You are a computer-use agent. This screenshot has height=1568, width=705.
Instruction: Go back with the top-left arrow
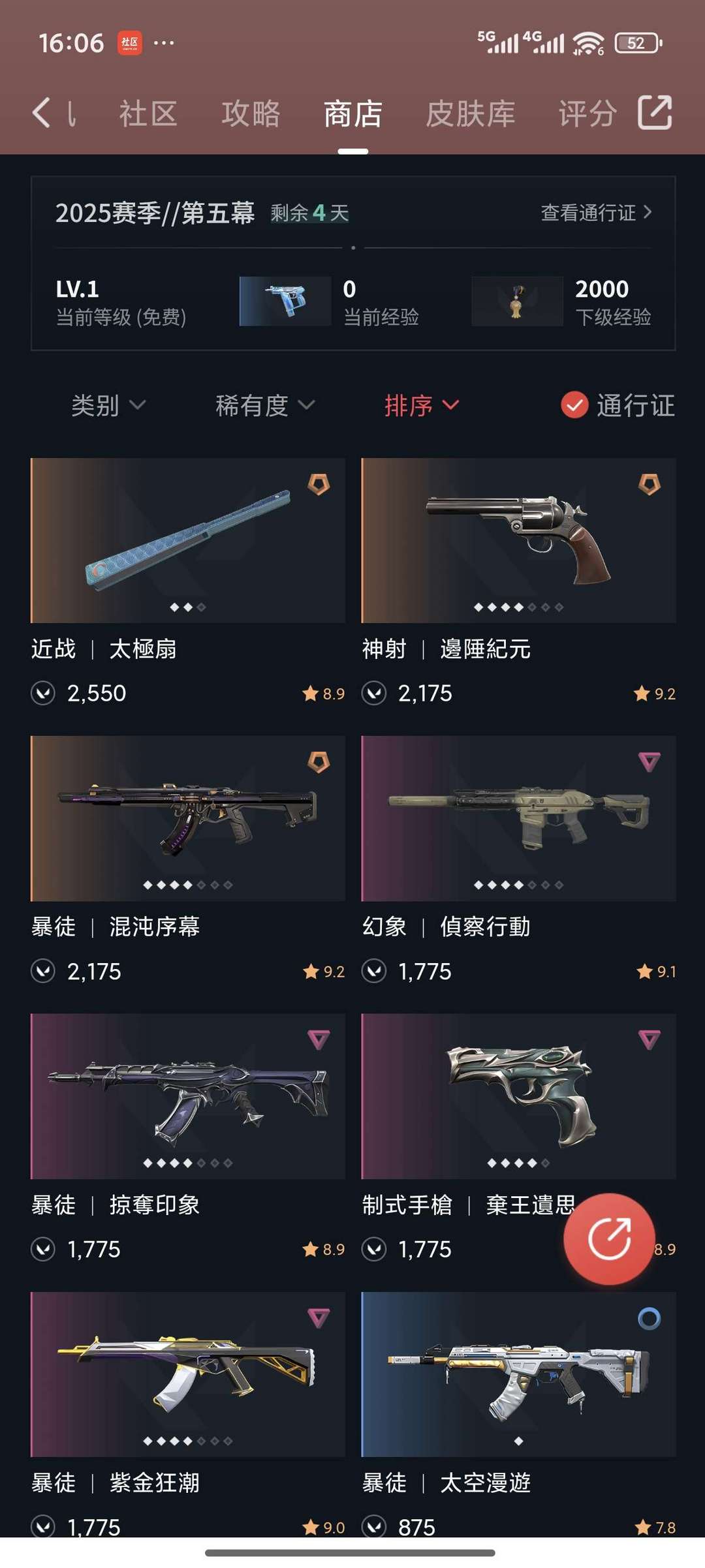point(42,114)
